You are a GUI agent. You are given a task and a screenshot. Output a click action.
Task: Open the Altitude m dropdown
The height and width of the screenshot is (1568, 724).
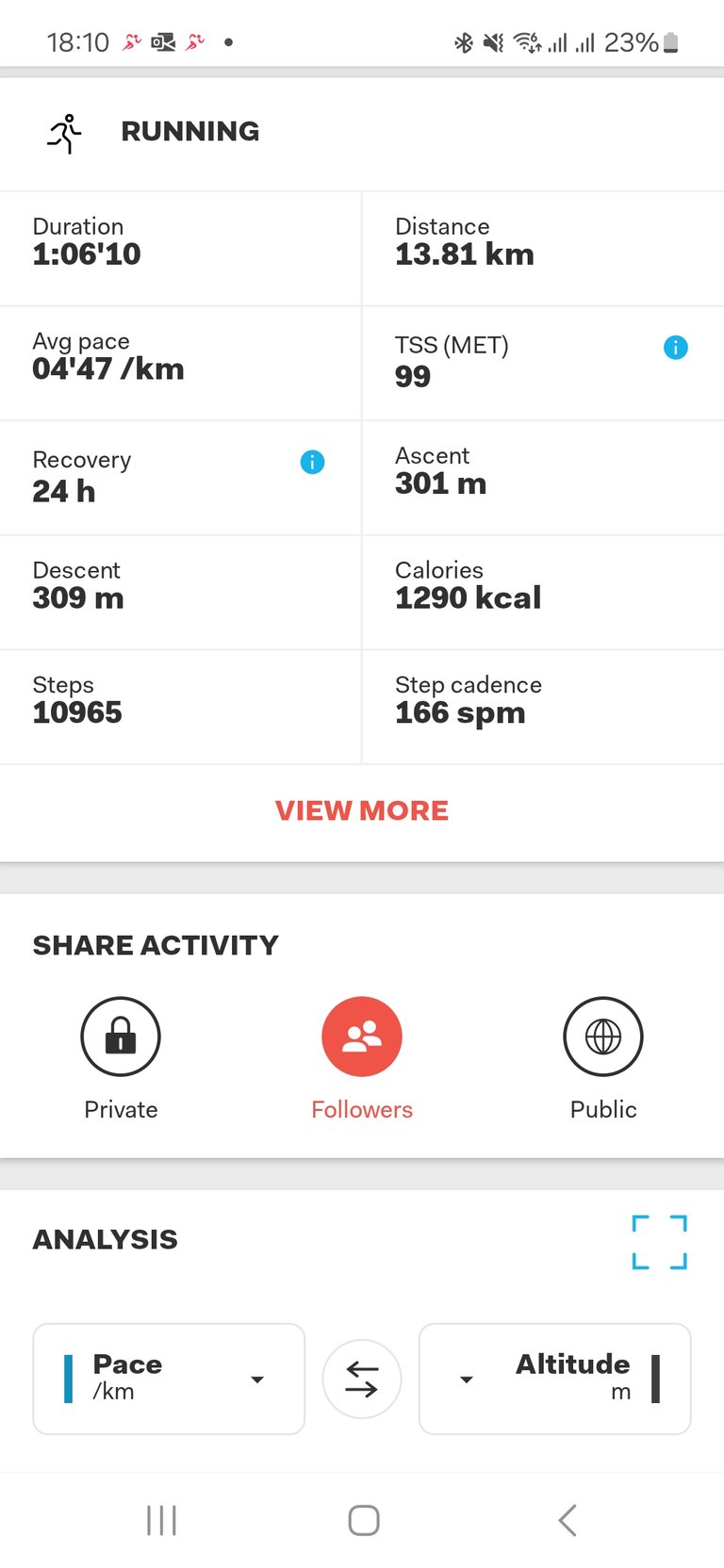[x=555, y=1379]
